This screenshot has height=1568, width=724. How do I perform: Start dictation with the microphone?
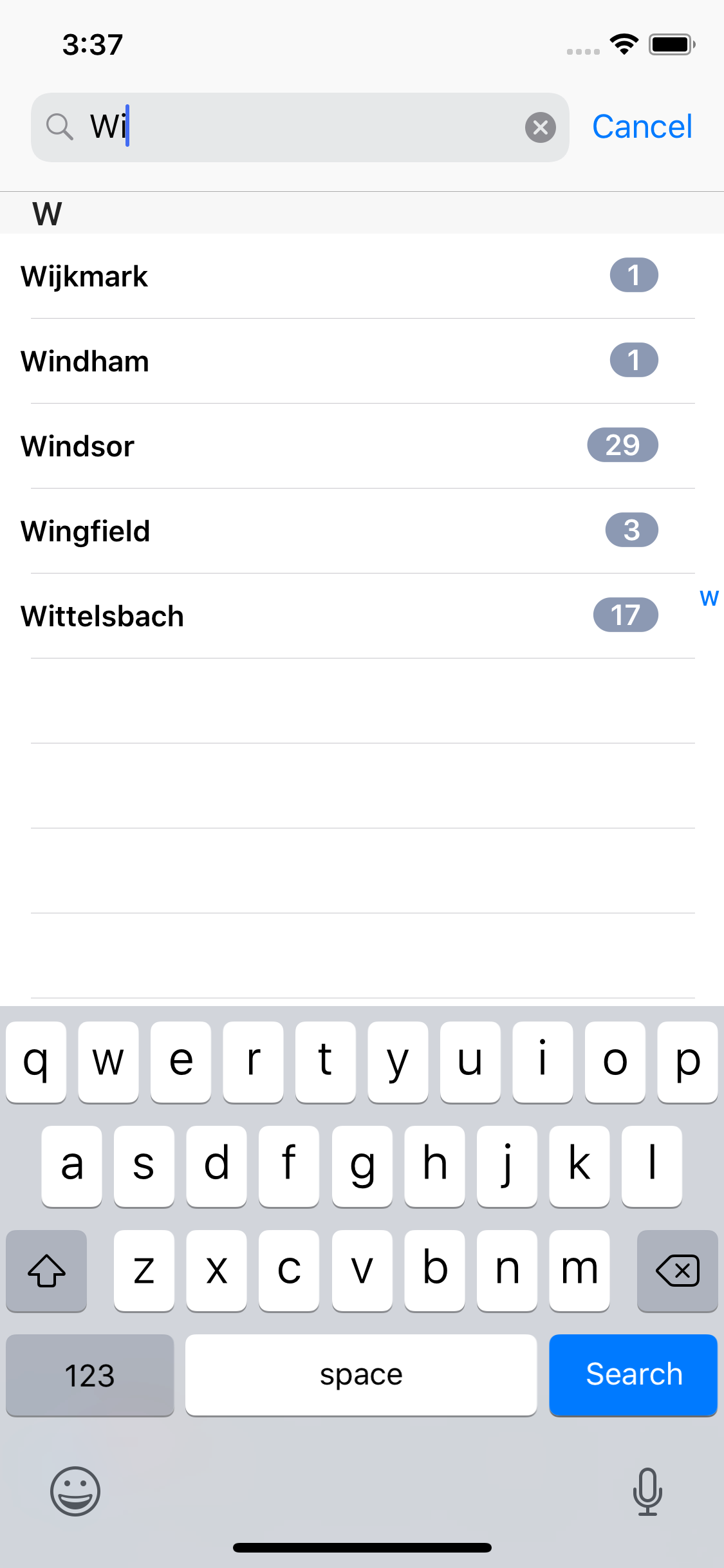(647, 1491)
